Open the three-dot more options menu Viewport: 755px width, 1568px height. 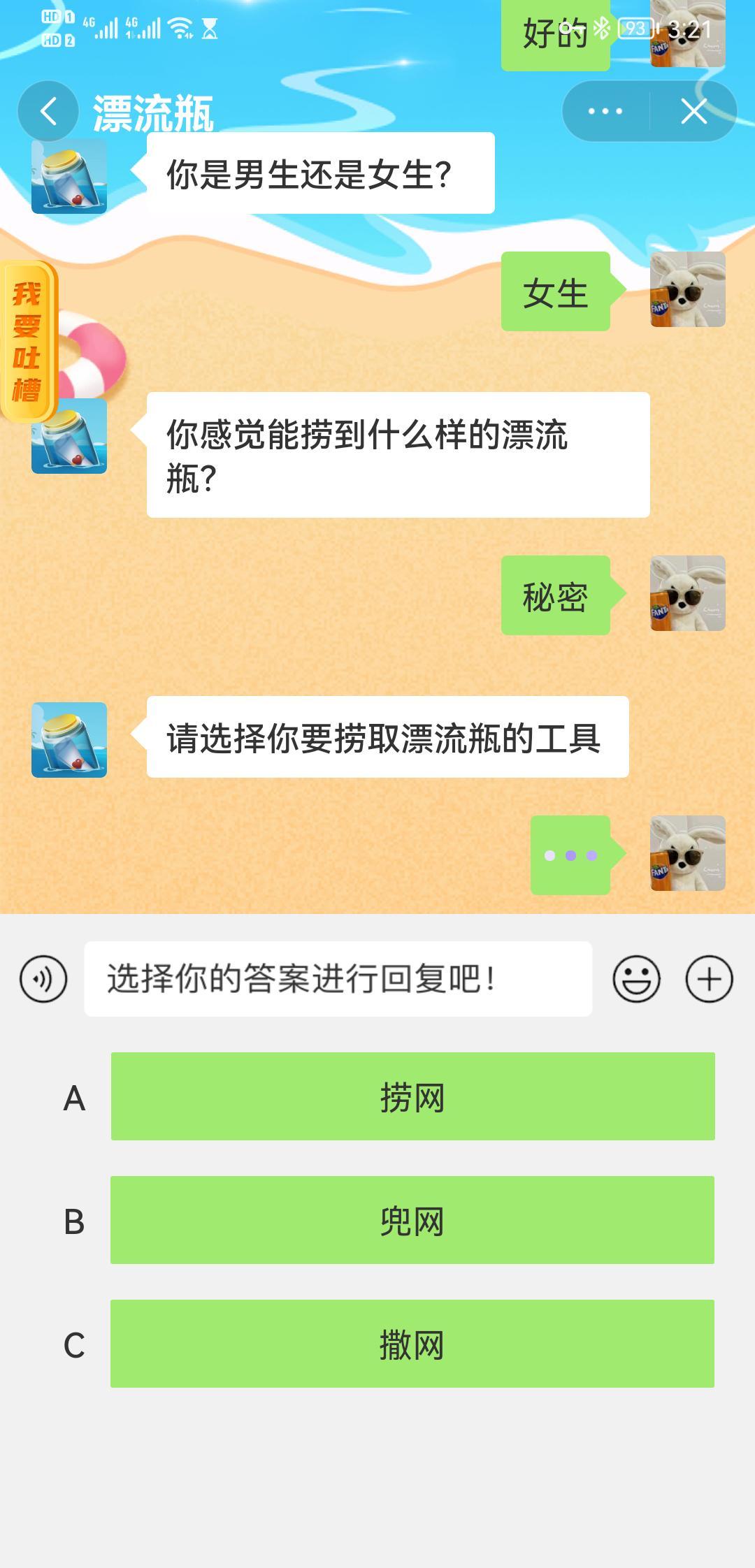(605, 111)
